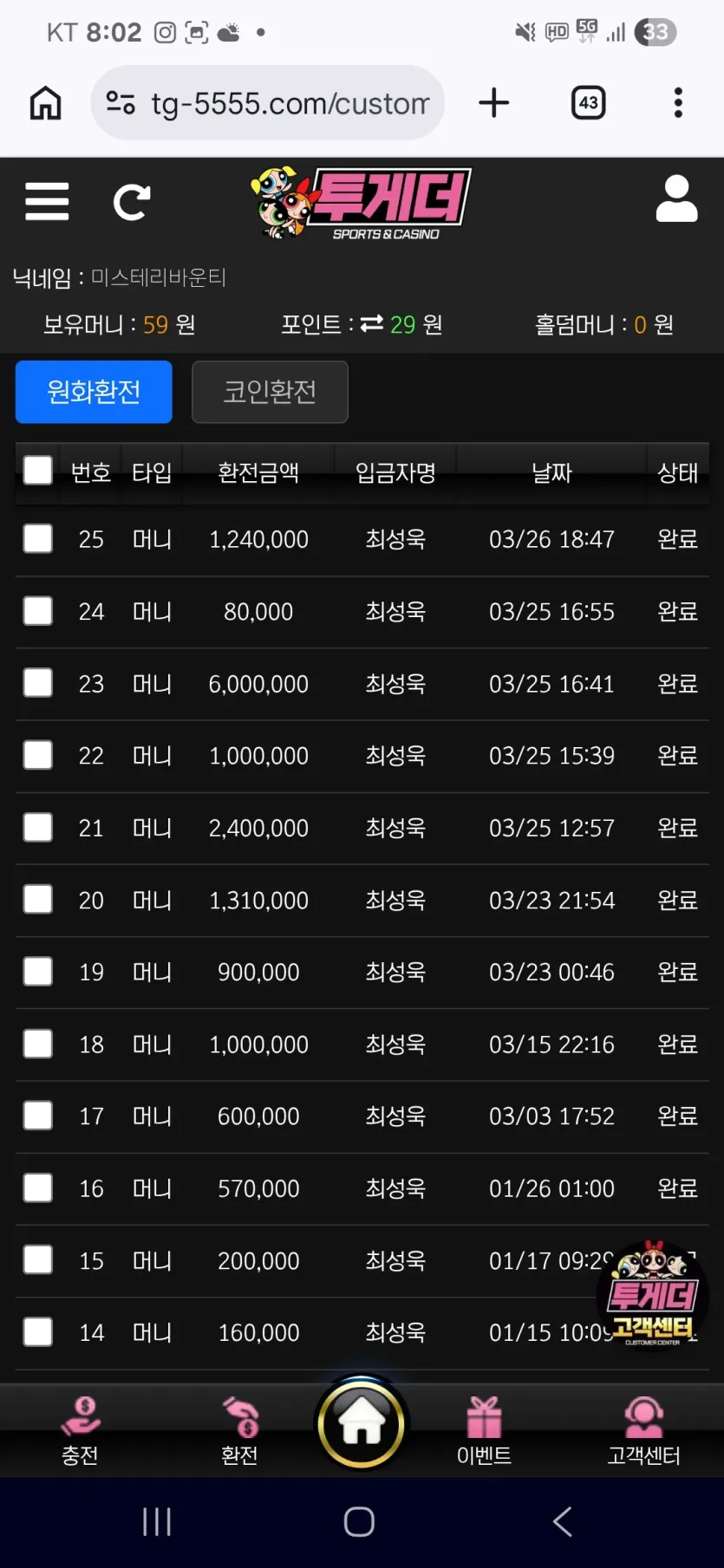Tap the center home button
This screenshot has height=1568, width=724.
point(362,1422)
